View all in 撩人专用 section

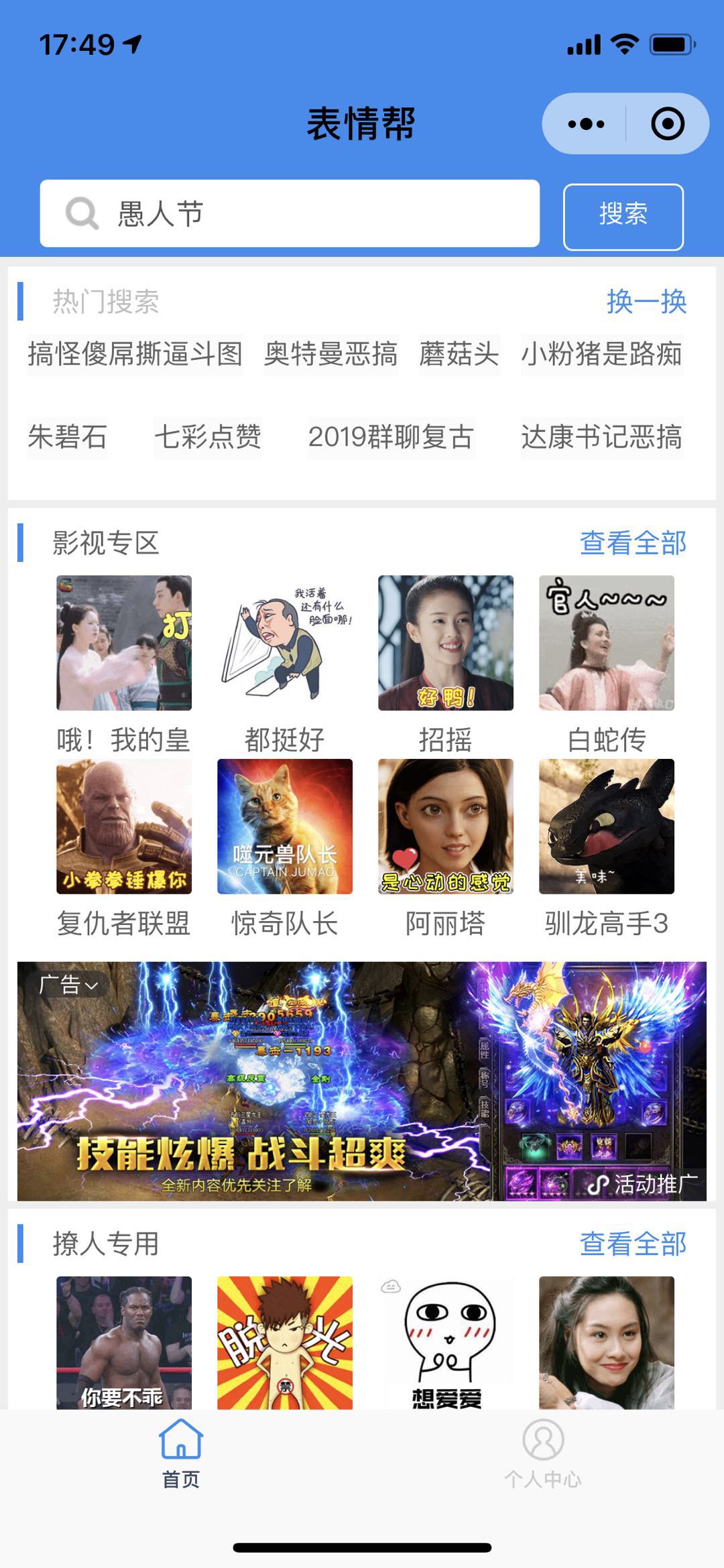pyautogui.click(x=633, y=1244)
